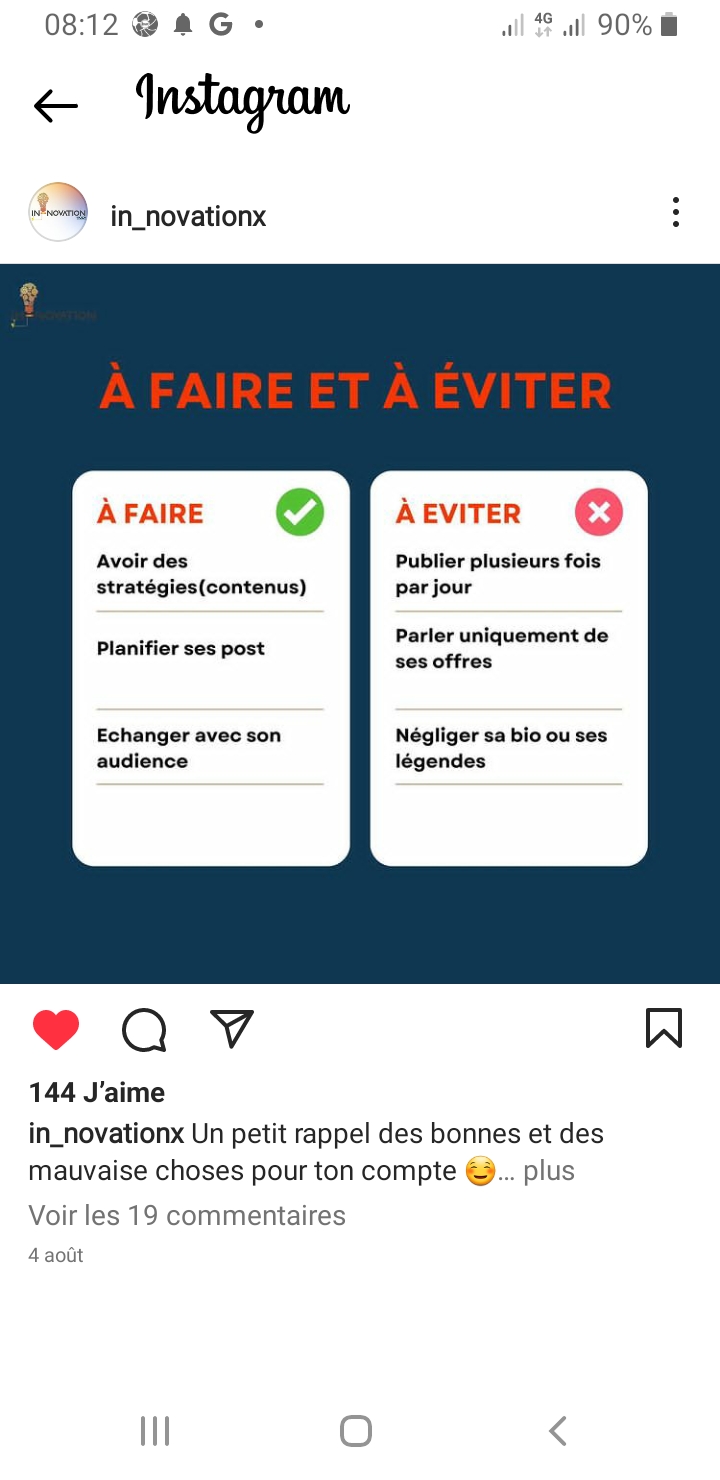The width and height of the screenshot is (720, 1480).
Task: Save the post with bookmark icon
Action: tap(664, 1028)
